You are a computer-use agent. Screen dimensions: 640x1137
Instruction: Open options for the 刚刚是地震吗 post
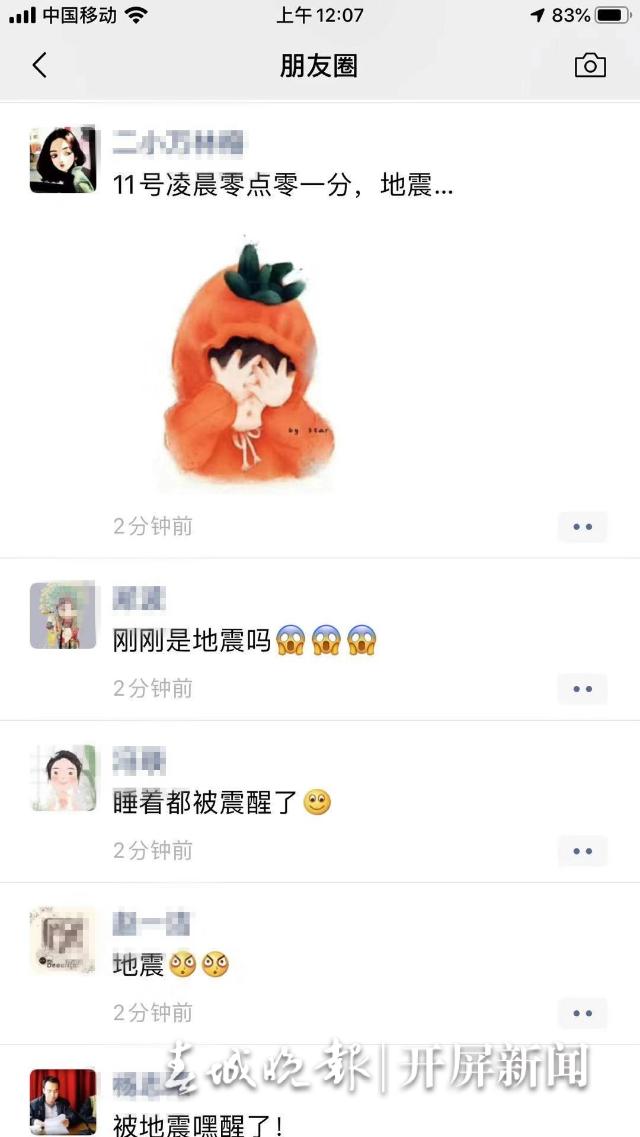(x=582, y=689)
